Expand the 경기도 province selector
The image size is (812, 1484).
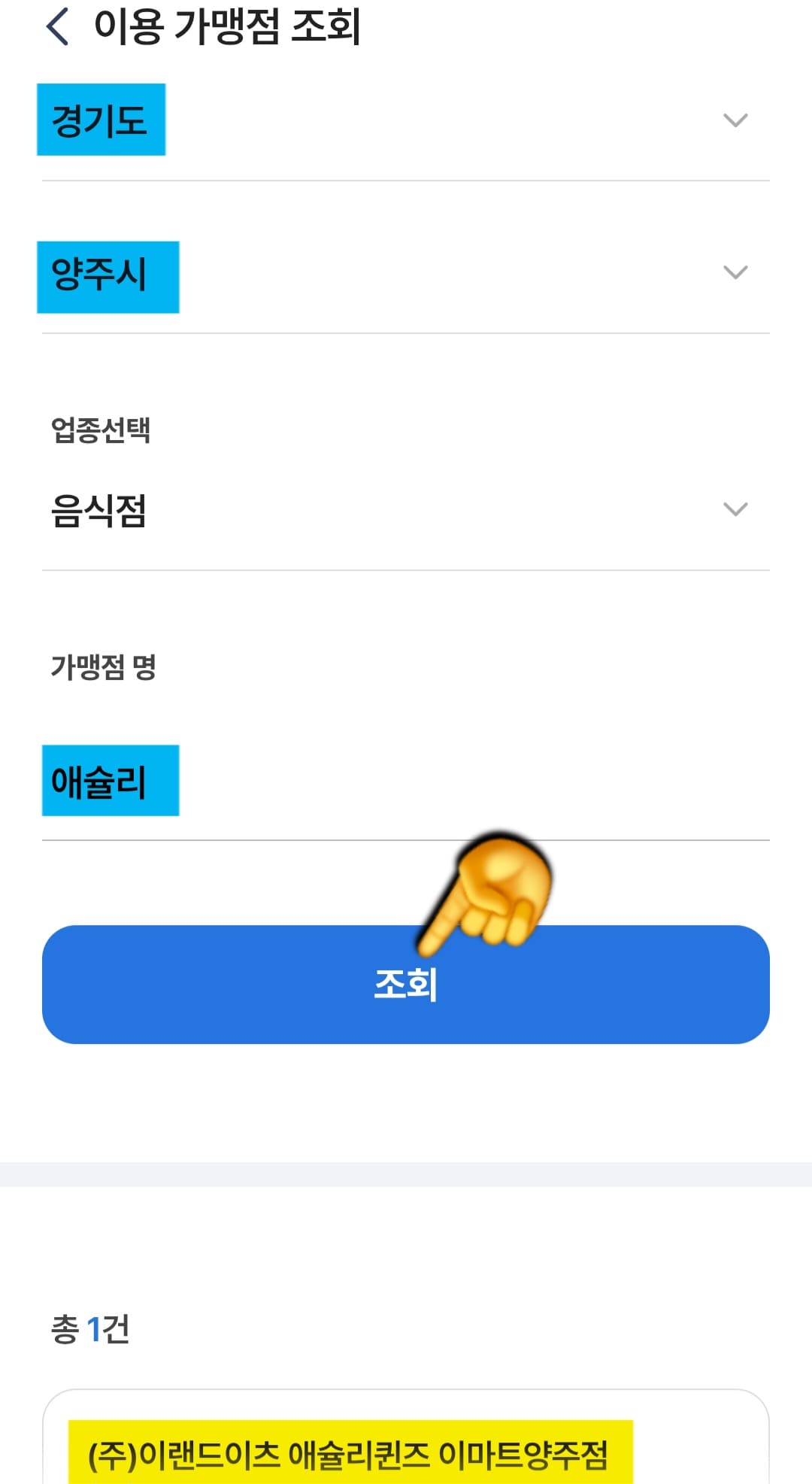click(x=101, y=118)
